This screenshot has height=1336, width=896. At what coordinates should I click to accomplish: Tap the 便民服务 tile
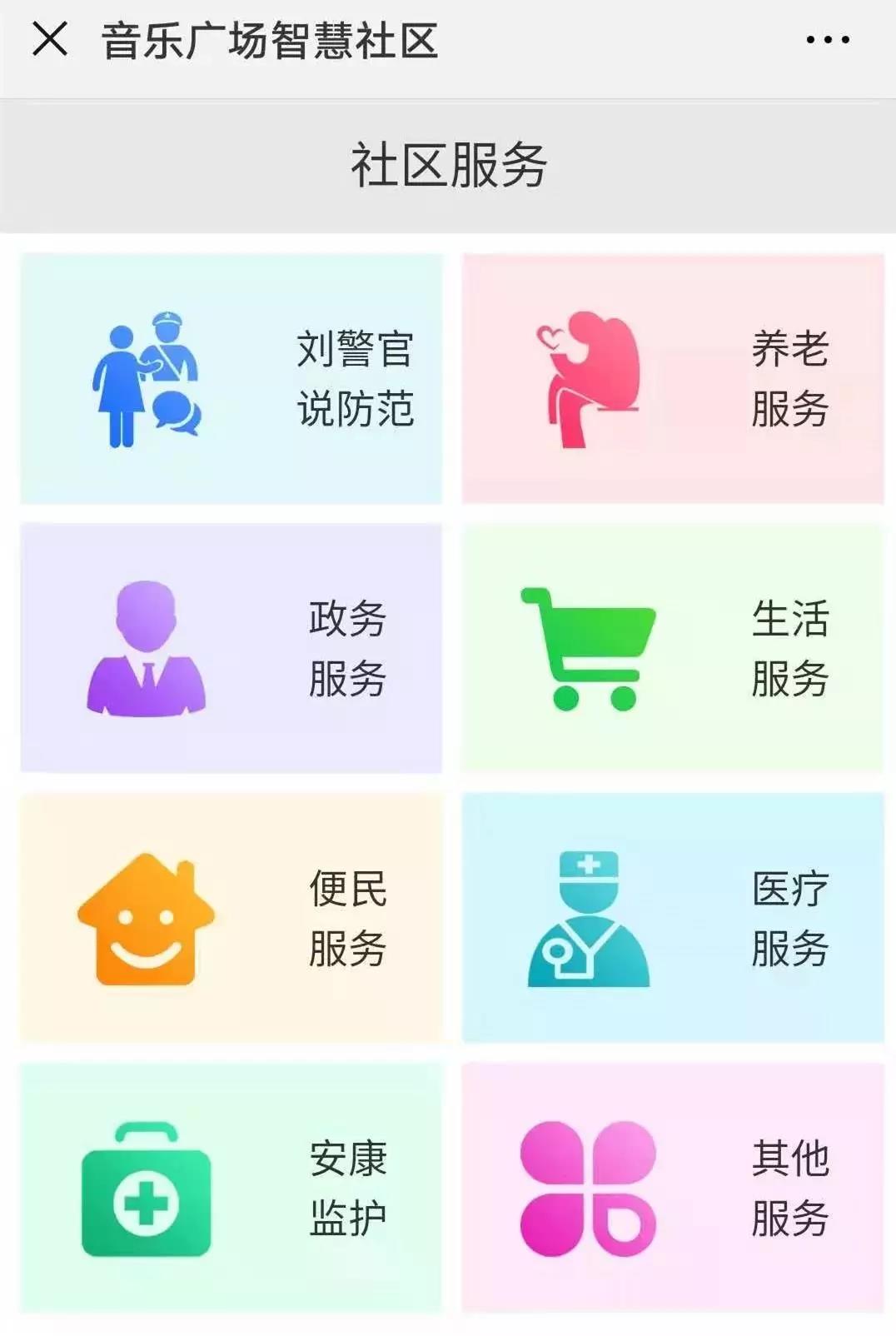pyautogui.click(x=231, y=918)
